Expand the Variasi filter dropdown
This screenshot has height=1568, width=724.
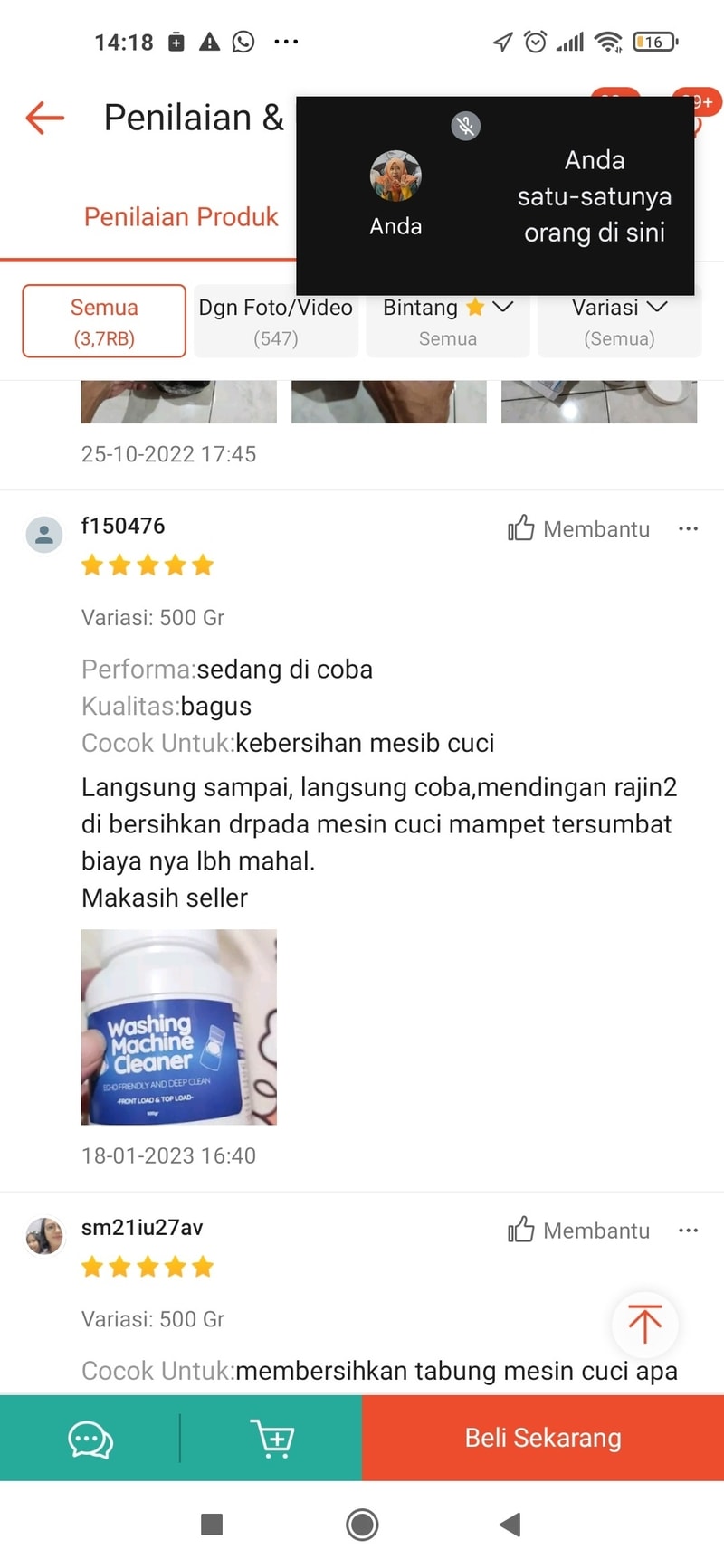click(619, 321)
